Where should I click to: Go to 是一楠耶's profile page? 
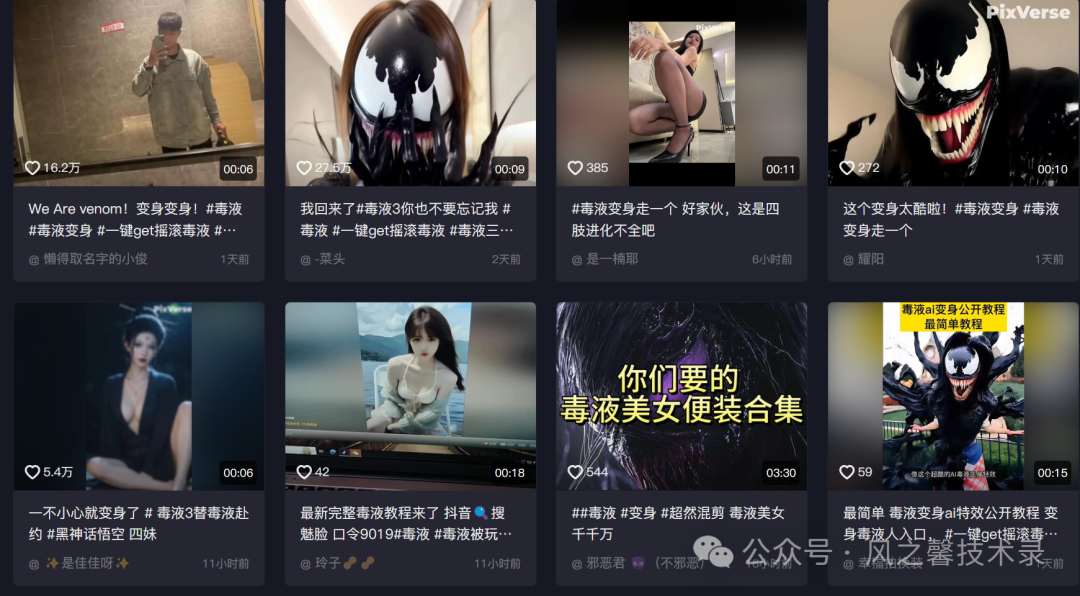pos(611,259)
